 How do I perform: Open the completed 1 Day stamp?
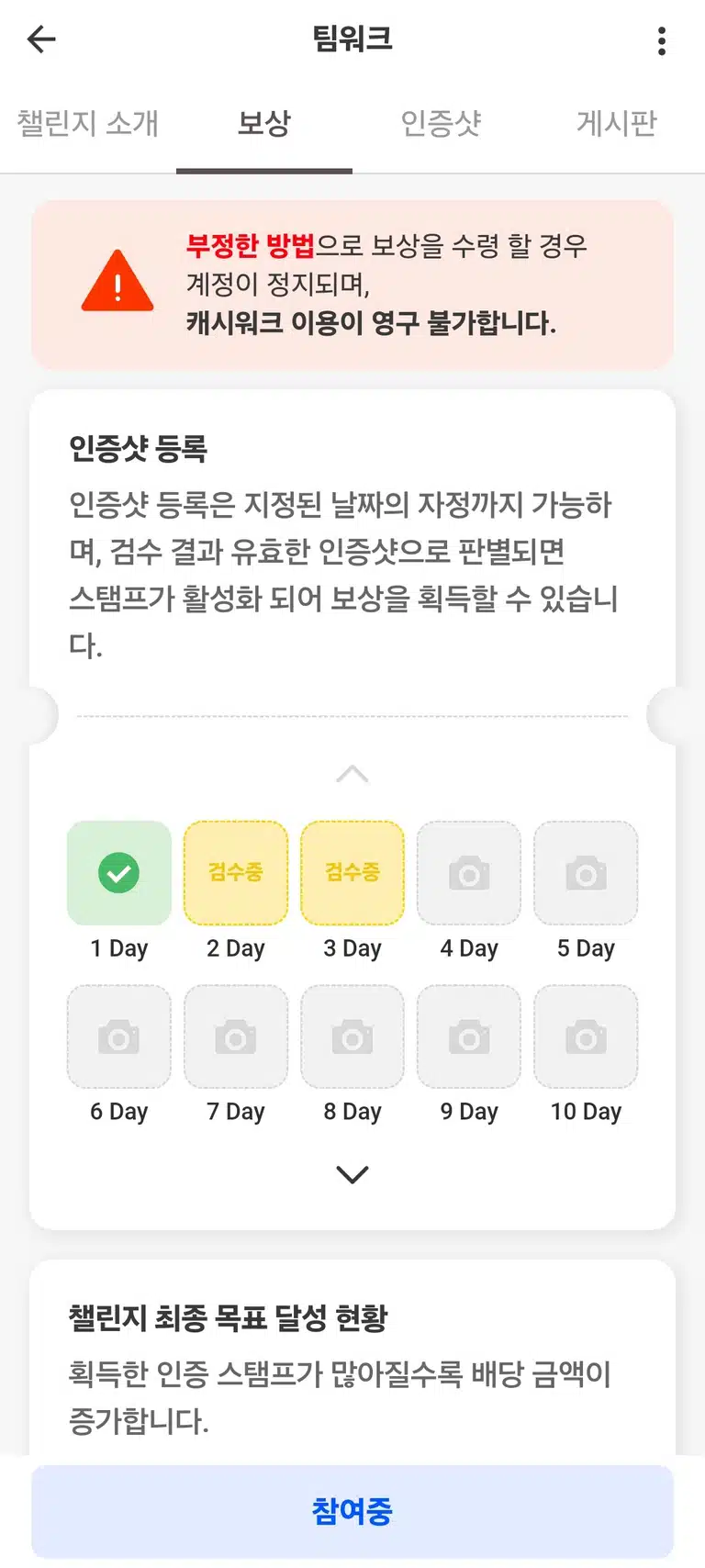[x=119, y=872]
